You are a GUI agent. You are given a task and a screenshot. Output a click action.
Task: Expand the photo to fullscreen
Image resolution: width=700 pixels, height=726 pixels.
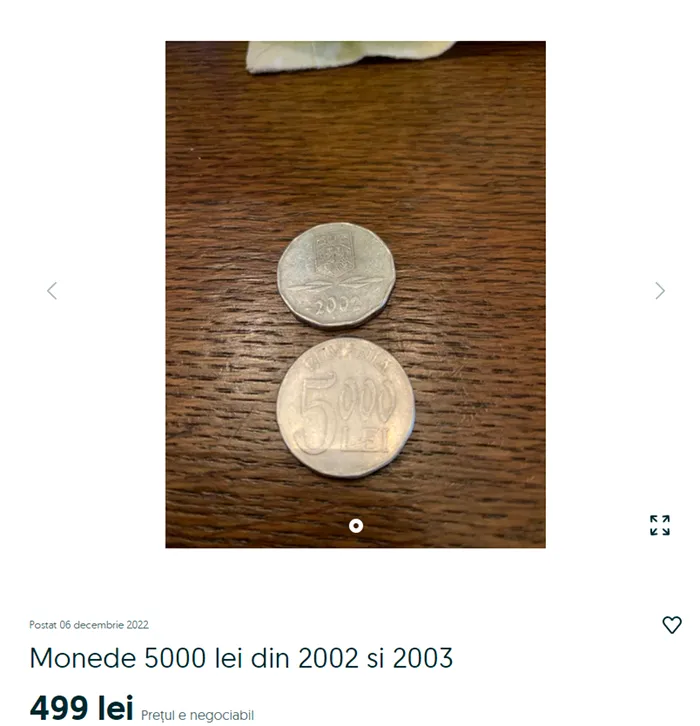[x=659, y=525]
